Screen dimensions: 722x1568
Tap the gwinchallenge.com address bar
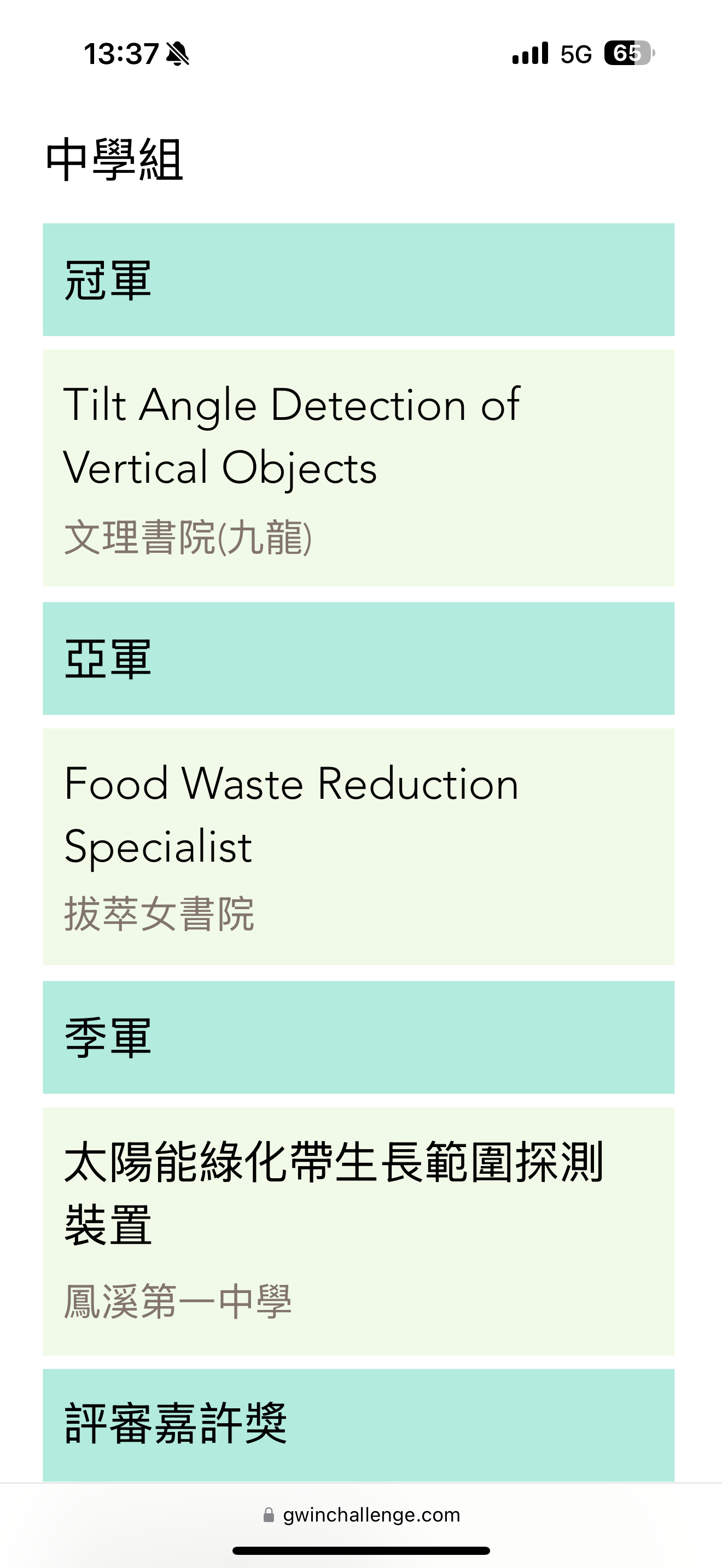[x=362, y=1514]
